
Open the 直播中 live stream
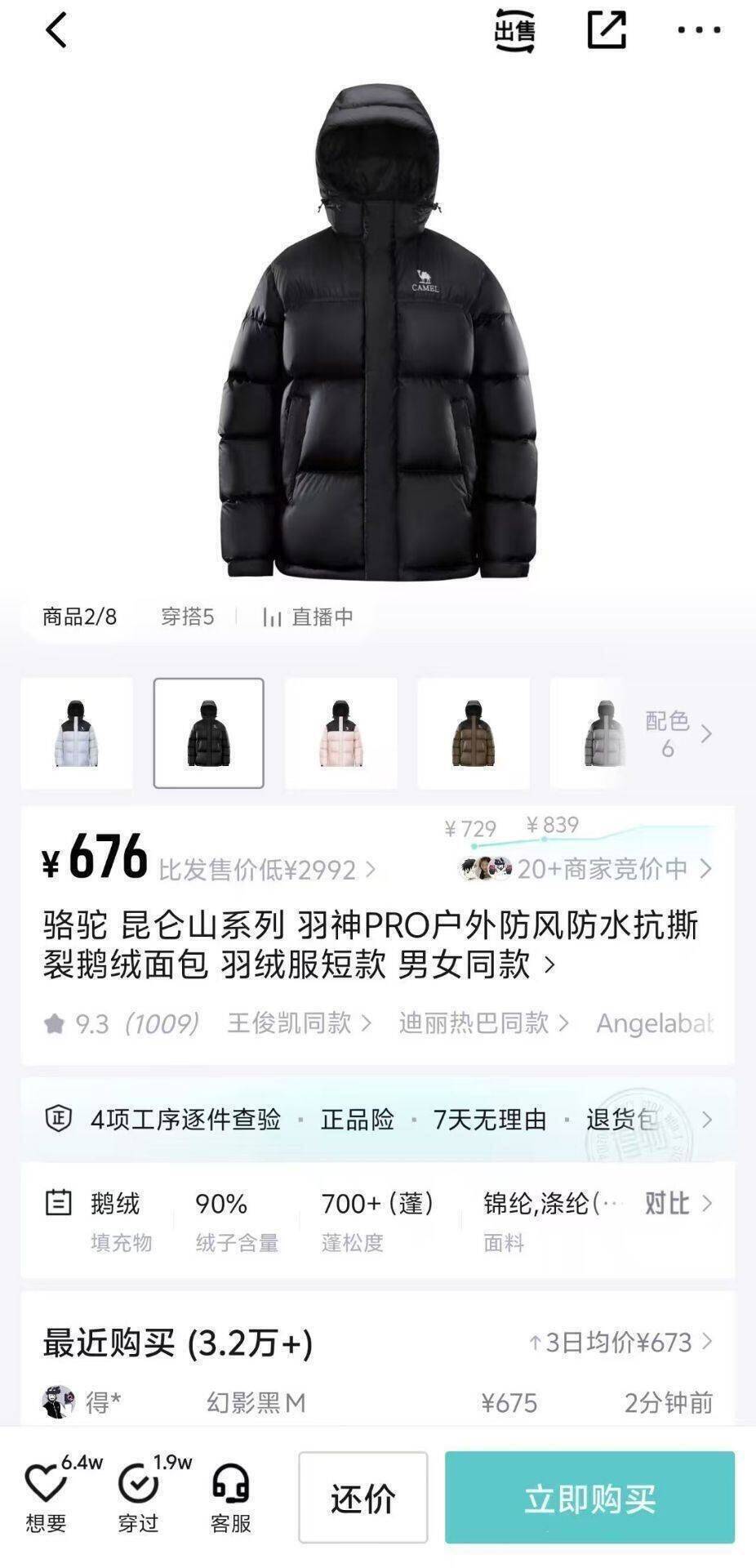coord(309,617)
